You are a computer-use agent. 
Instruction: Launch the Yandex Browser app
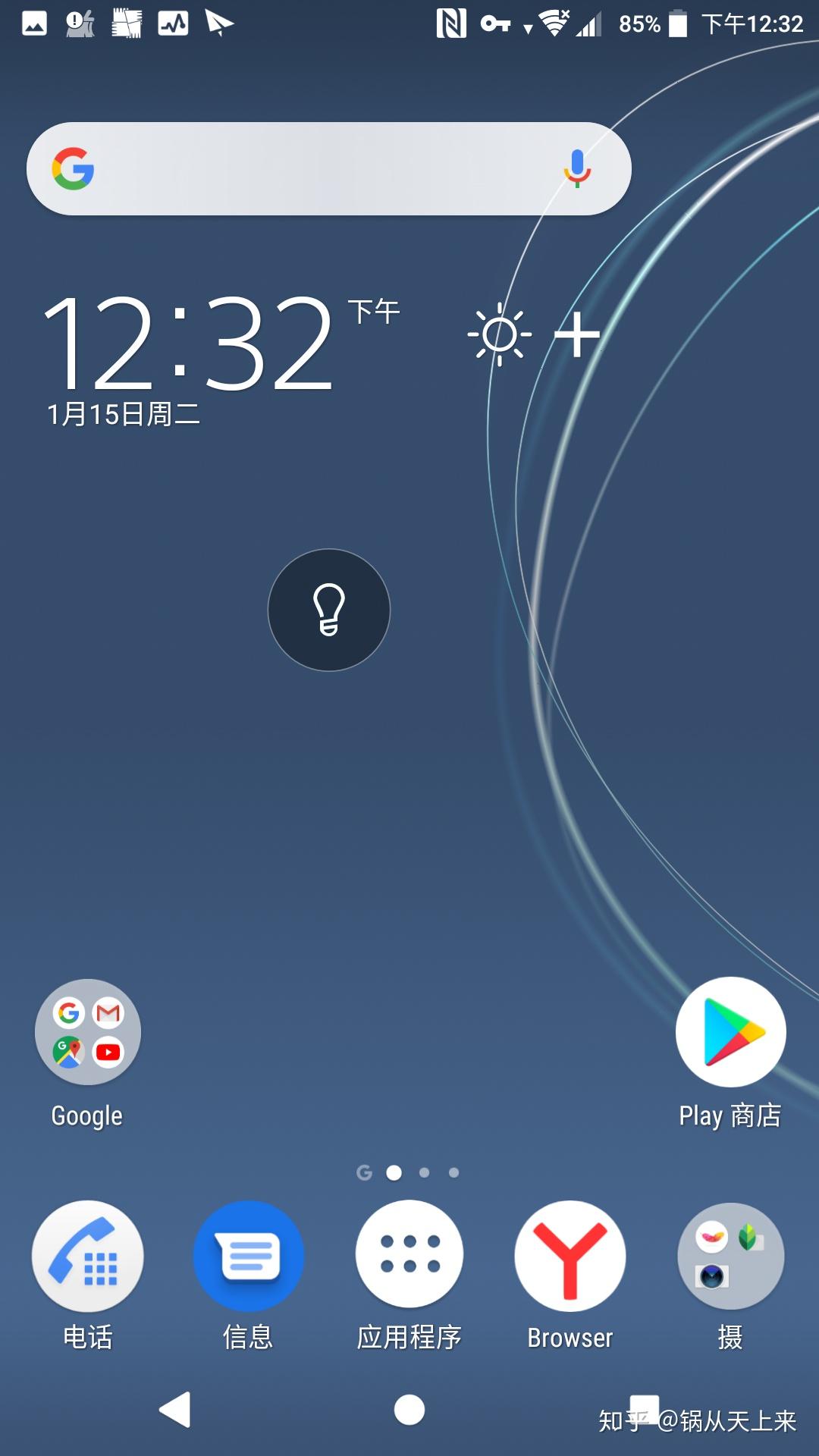tap(570, 1257)
